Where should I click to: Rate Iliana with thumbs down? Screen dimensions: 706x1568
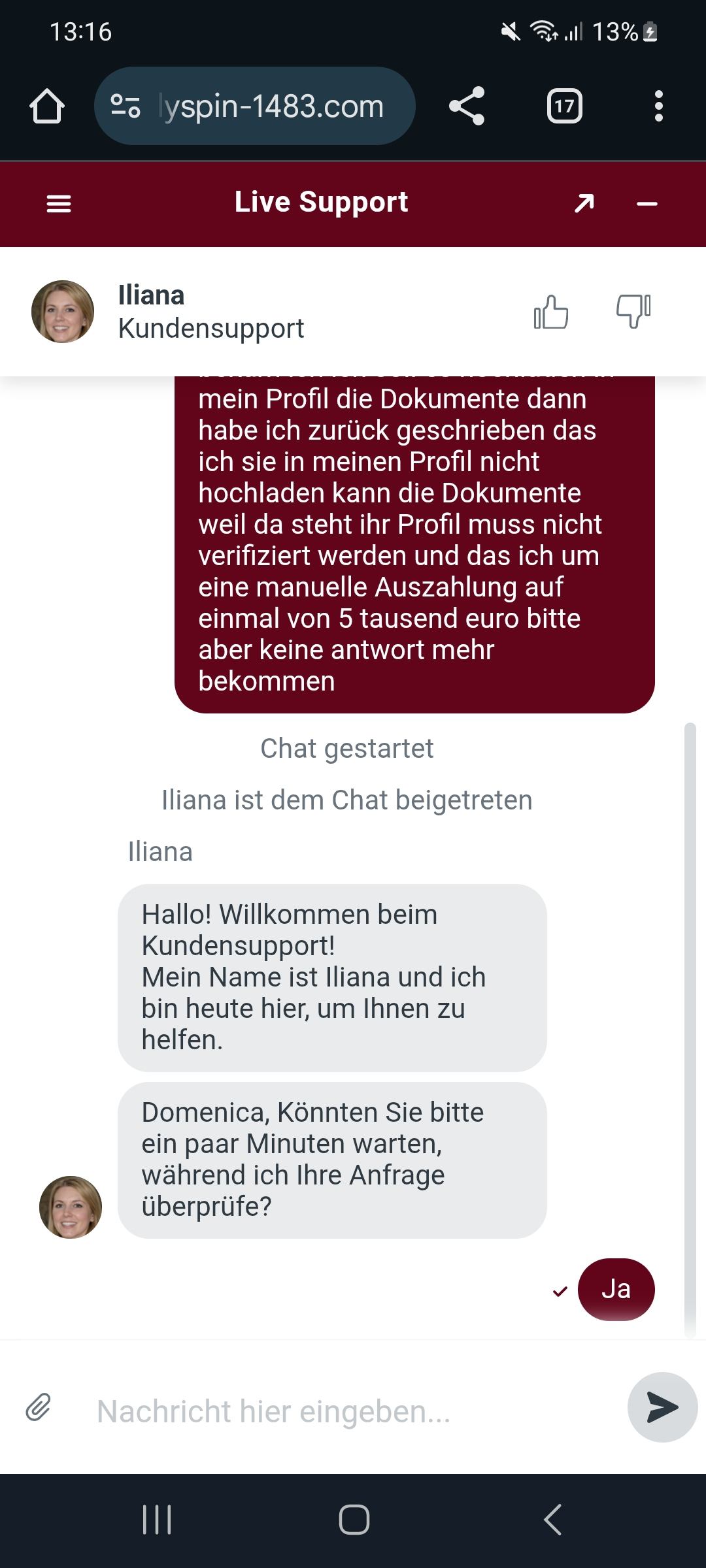[x=633, y=312]
